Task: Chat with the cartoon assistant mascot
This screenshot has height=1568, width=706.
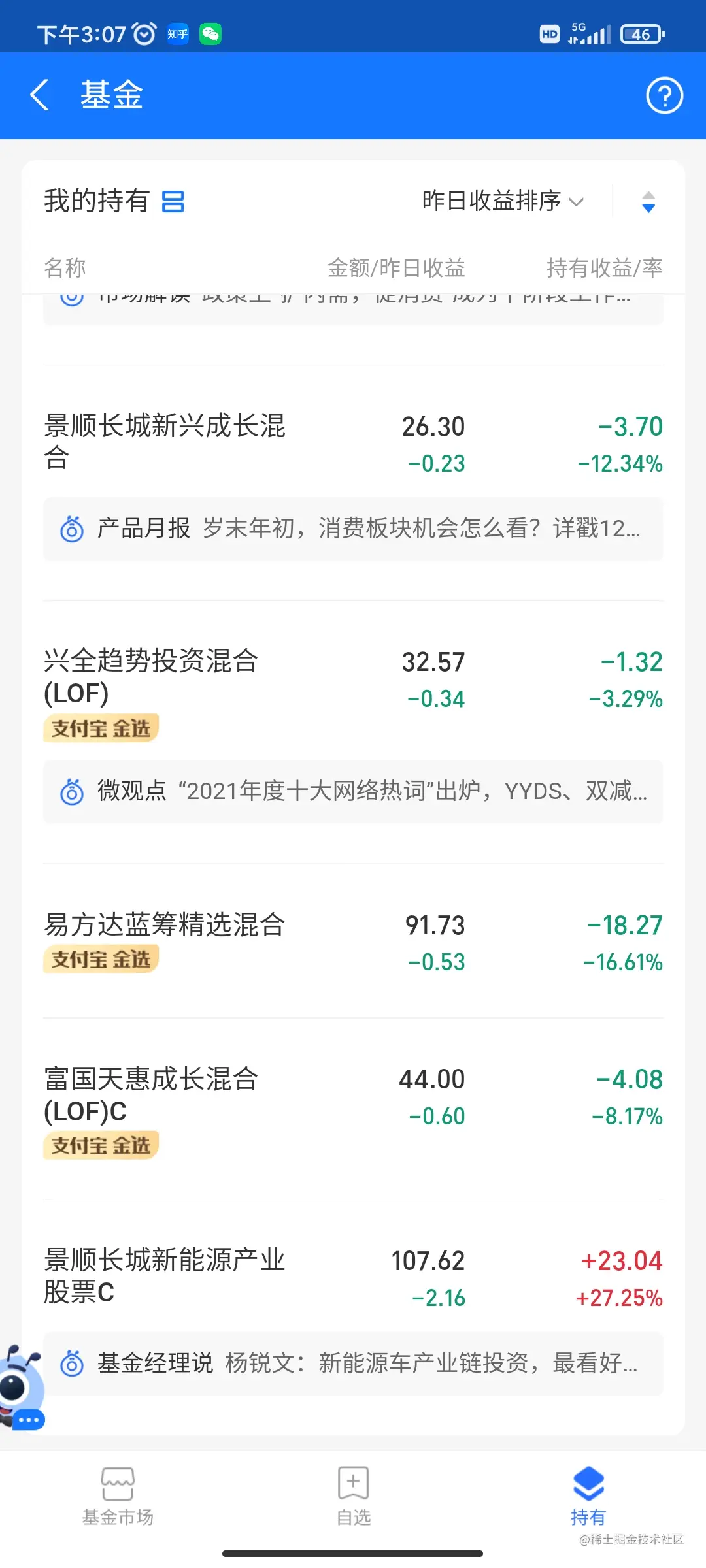Action: (22, 1386)
